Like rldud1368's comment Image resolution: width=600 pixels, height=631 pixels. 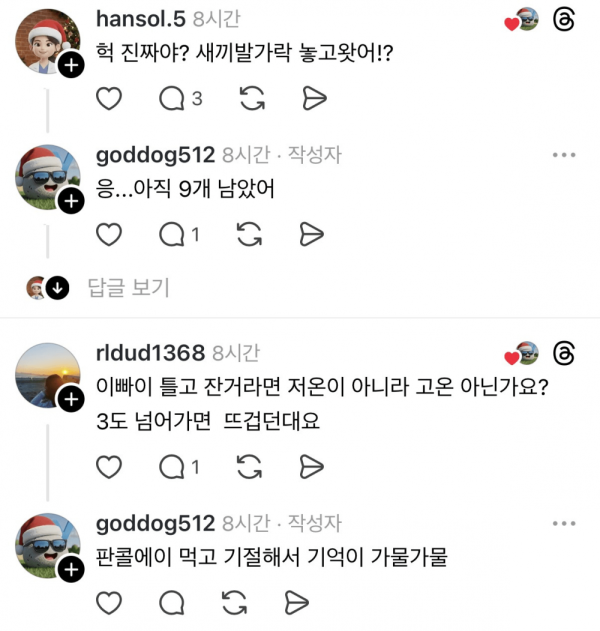tap(109, 467)
